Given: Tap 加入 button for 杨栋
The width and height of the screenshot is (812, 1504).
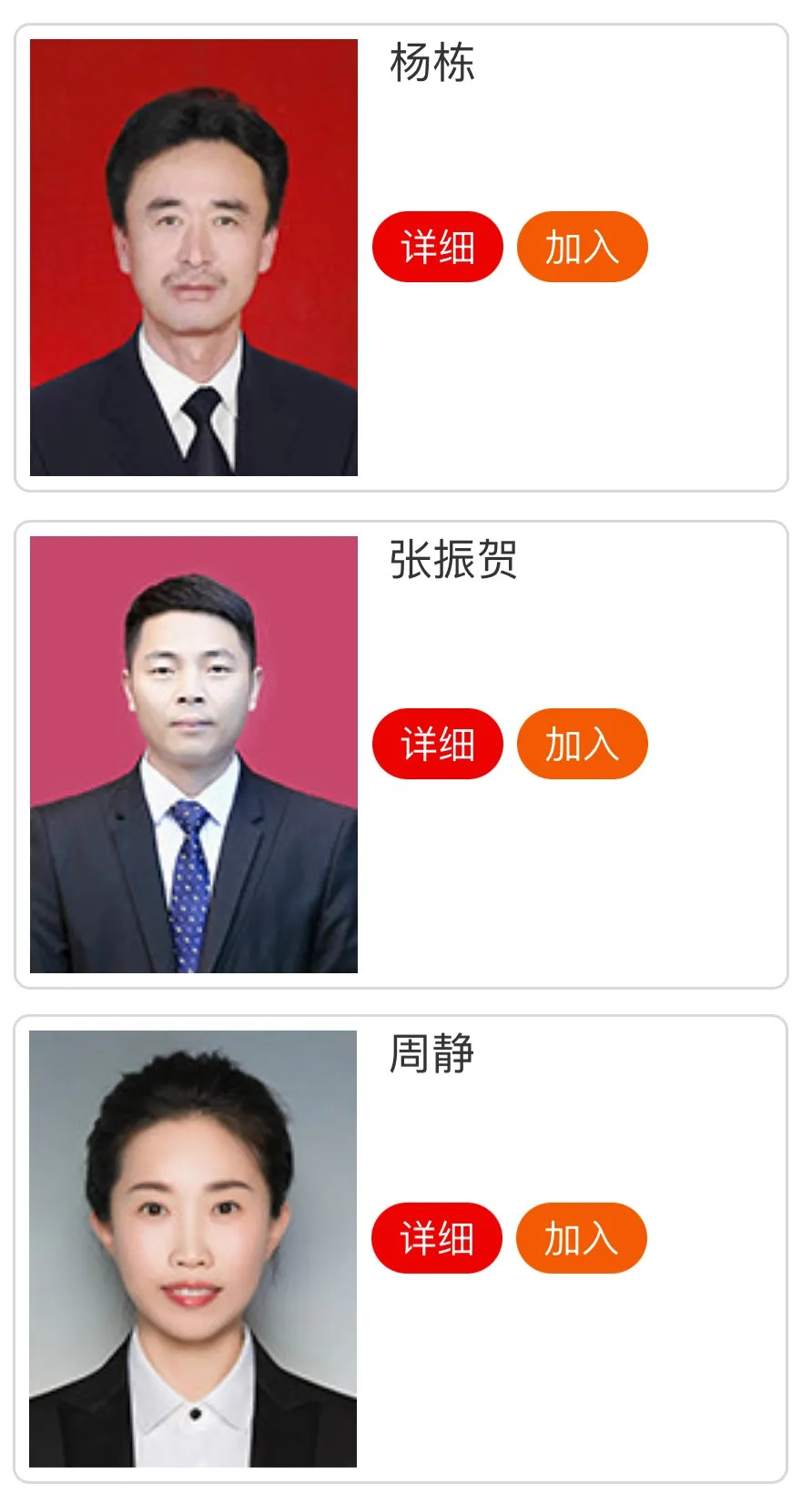Looking at the screenshot, I should click(582, 247).
